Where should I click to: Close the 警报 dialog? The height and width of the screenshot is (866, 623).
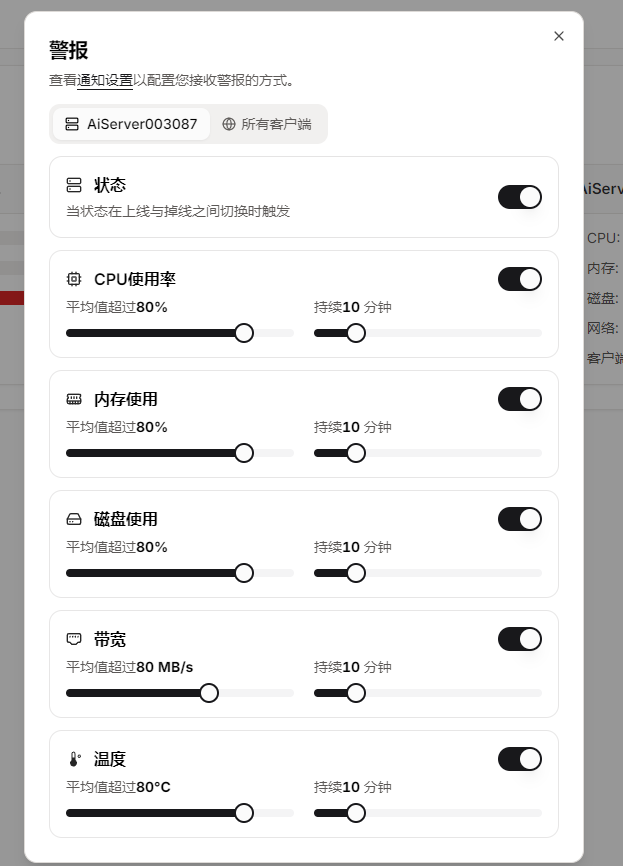pos(559,36)
